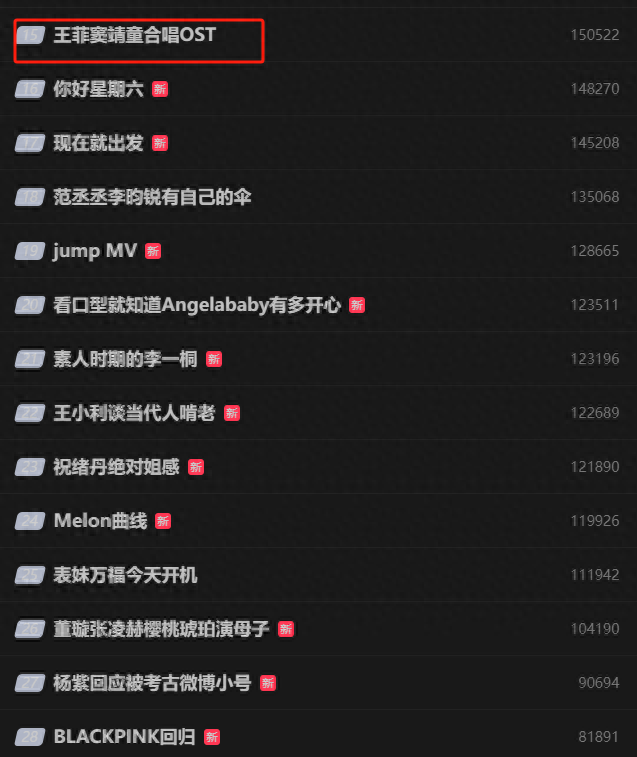View 表妹万福今天开机 topic
The height and width of the screenshot is (757, 637).
tap(126, 575)
